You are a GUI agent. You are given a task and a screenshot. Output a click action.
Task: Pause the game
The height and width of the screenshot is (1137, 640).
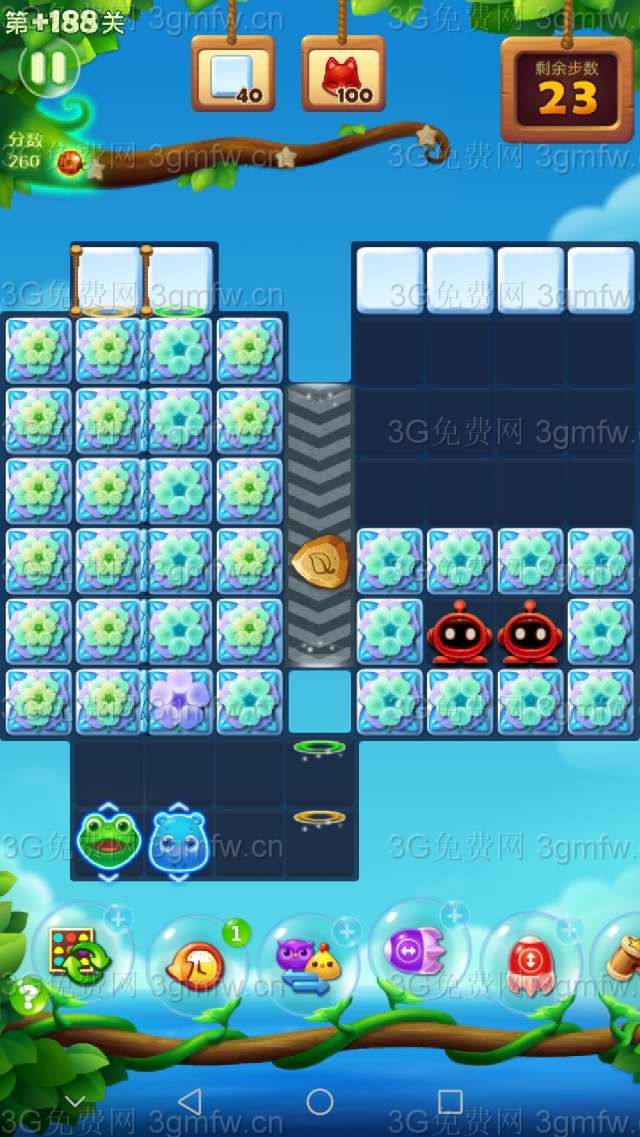point(48,68)
